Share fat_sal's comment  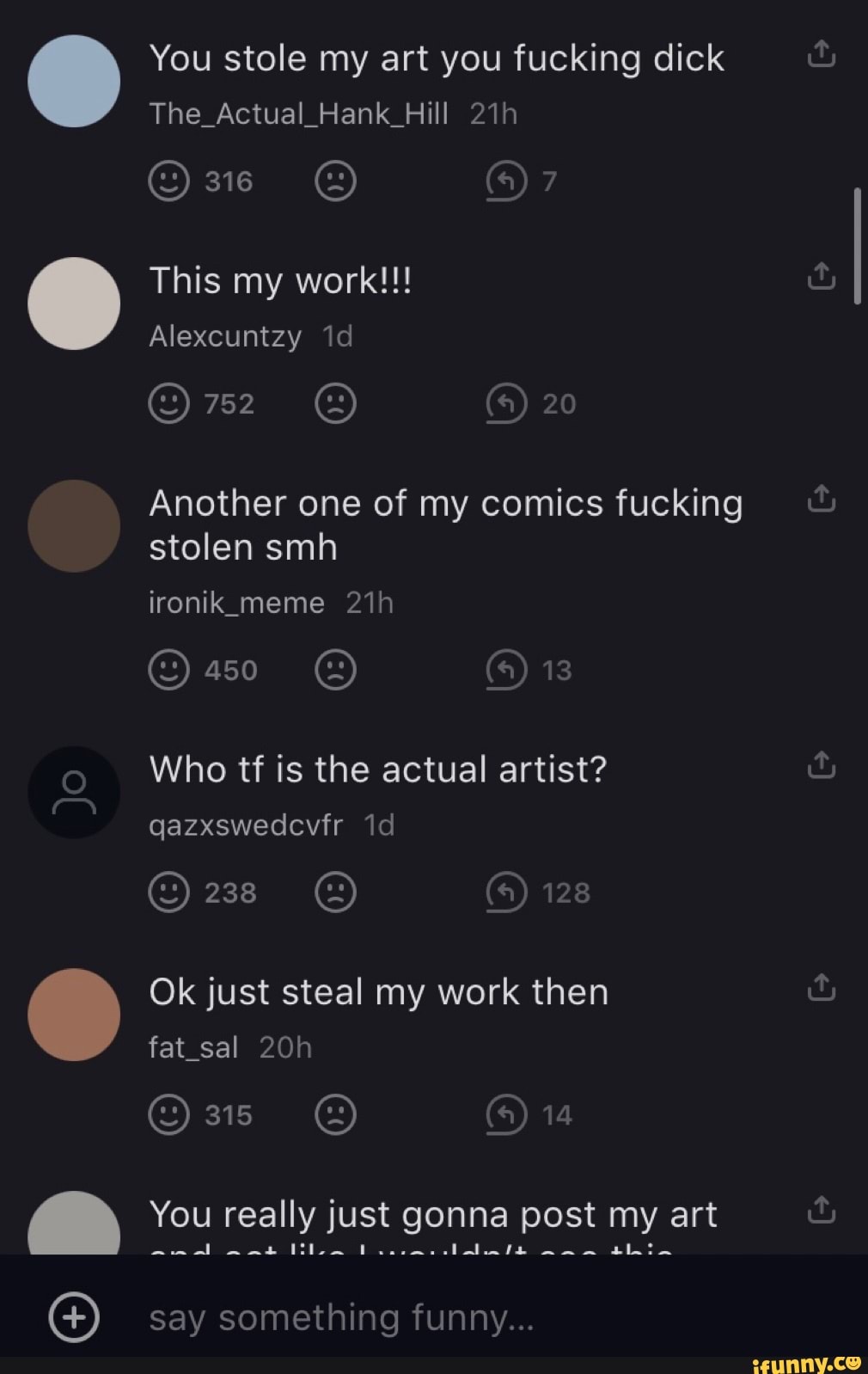[x=822, y=988]
